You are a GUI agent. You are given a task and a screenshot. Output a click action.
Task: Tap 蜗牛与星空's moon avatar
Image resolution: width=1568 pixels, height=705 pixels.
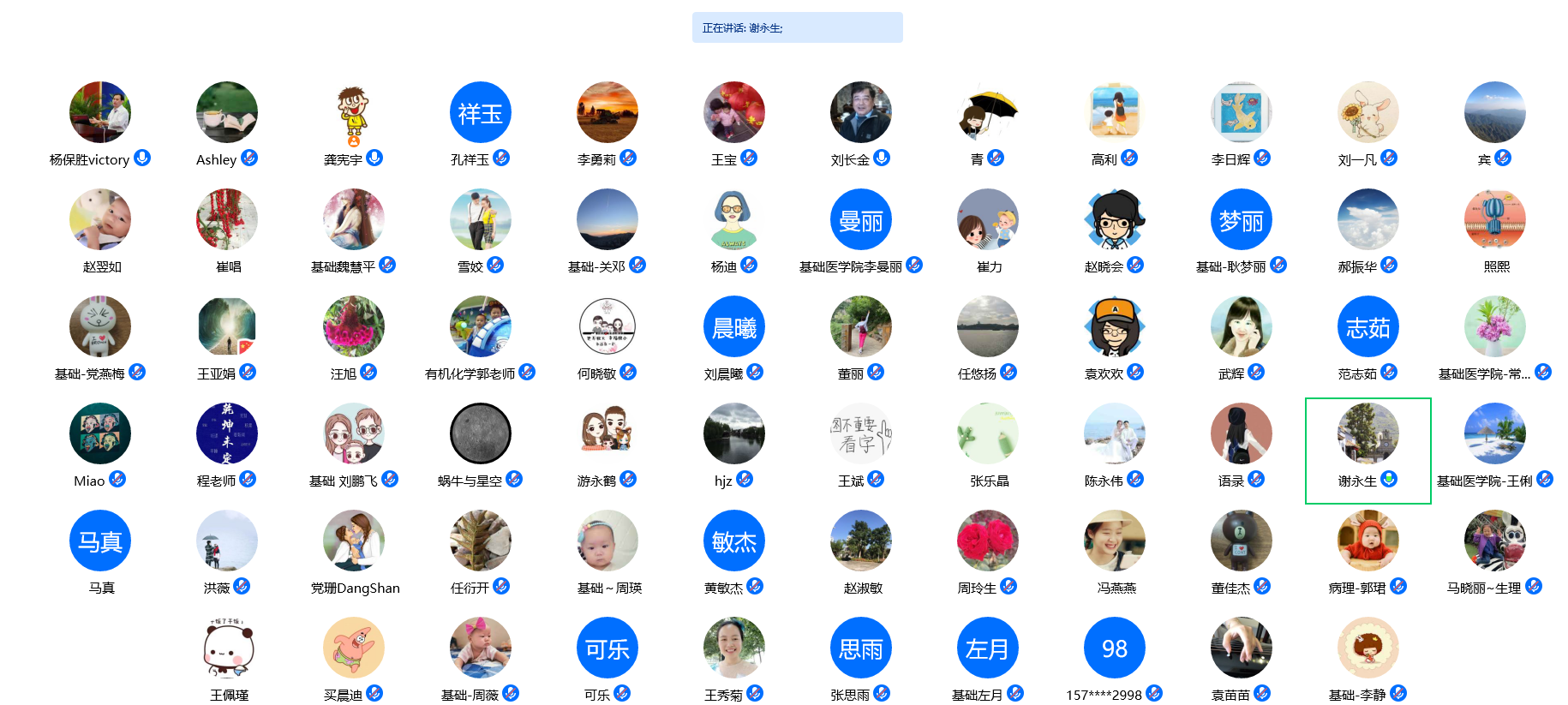481,433
